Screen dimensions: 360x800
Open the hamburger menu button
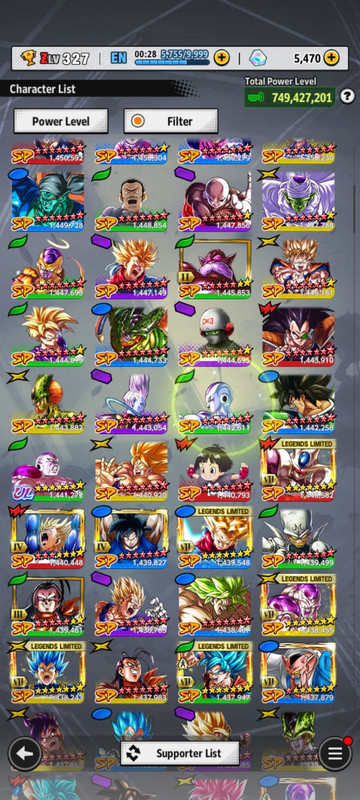(x=335, y=753)
